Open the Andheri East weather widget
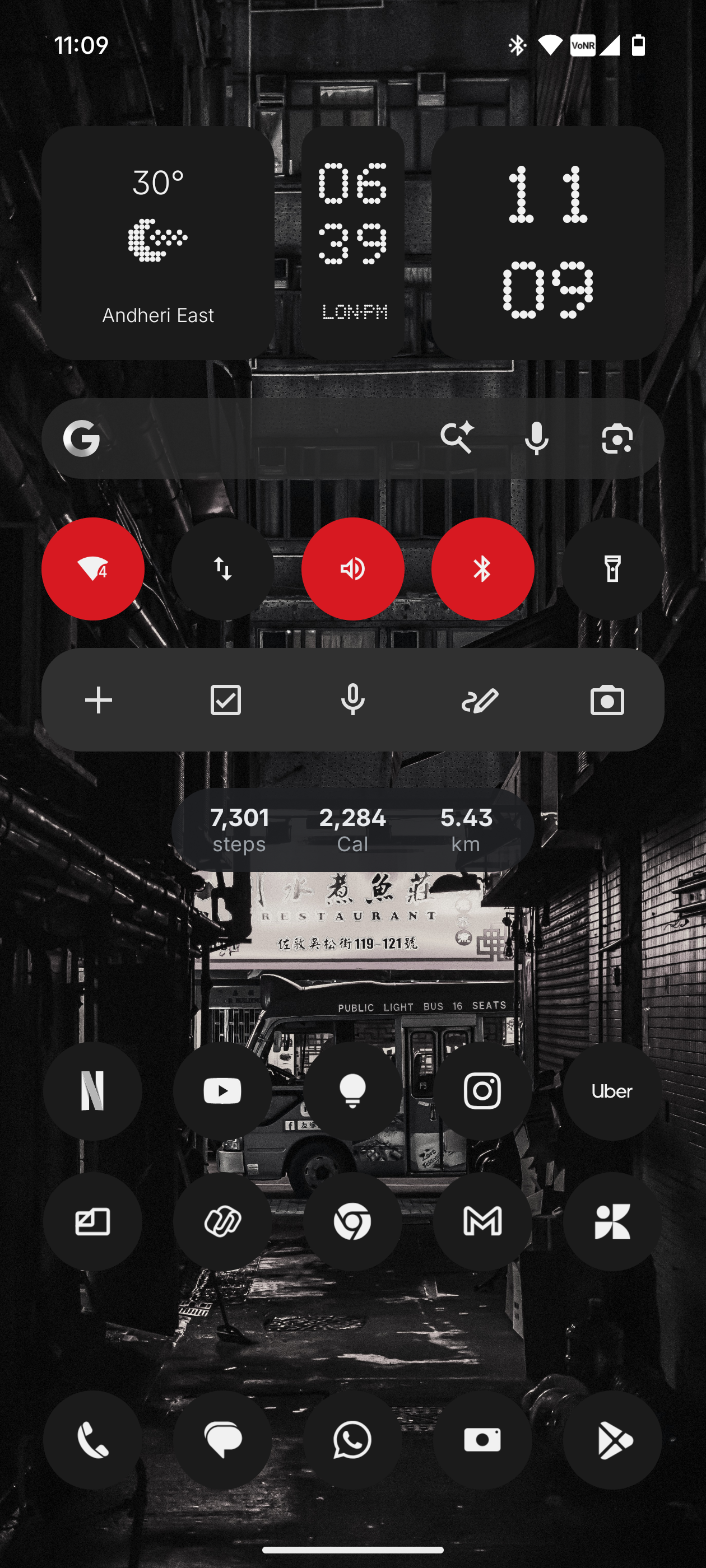The height and width of the screenshot is (1568, 706). pyautogui.click(x=158, y=242)
